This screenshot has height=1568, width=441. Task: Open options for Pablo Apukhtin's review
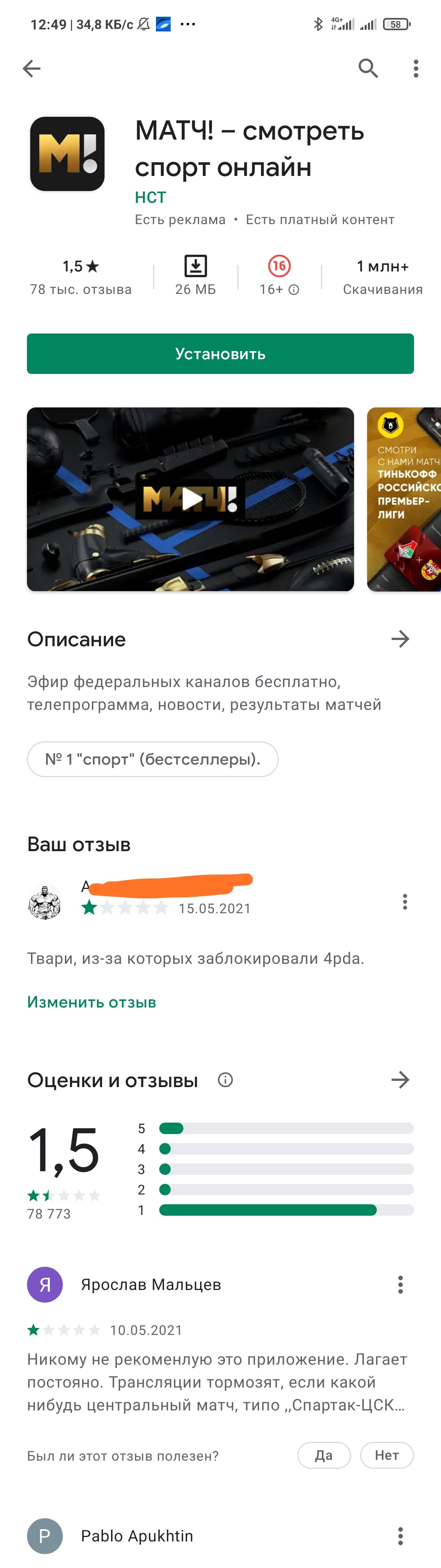[400, 1536]
